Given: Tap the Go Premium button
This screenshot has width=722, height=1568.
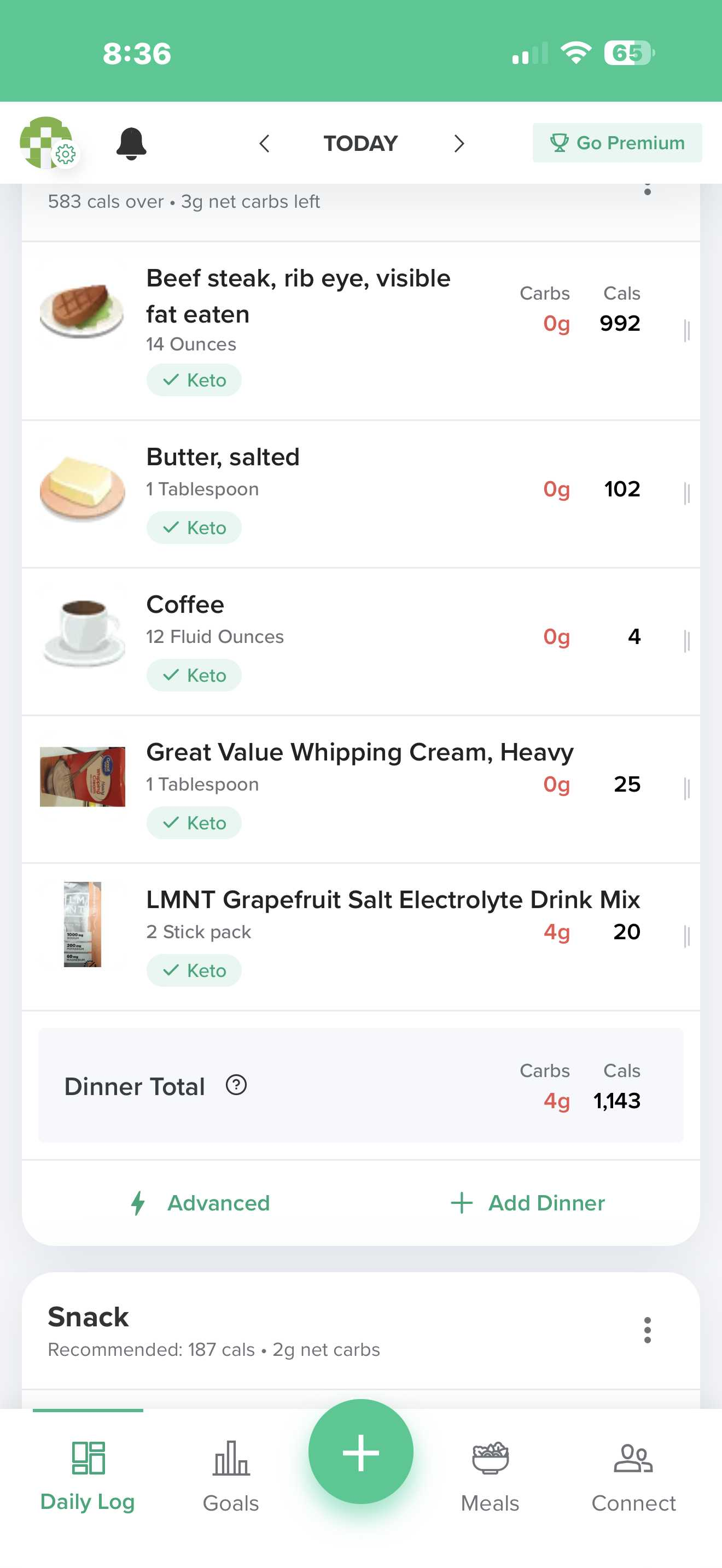Looking at the screenshot, I should [x=616, y=143].
